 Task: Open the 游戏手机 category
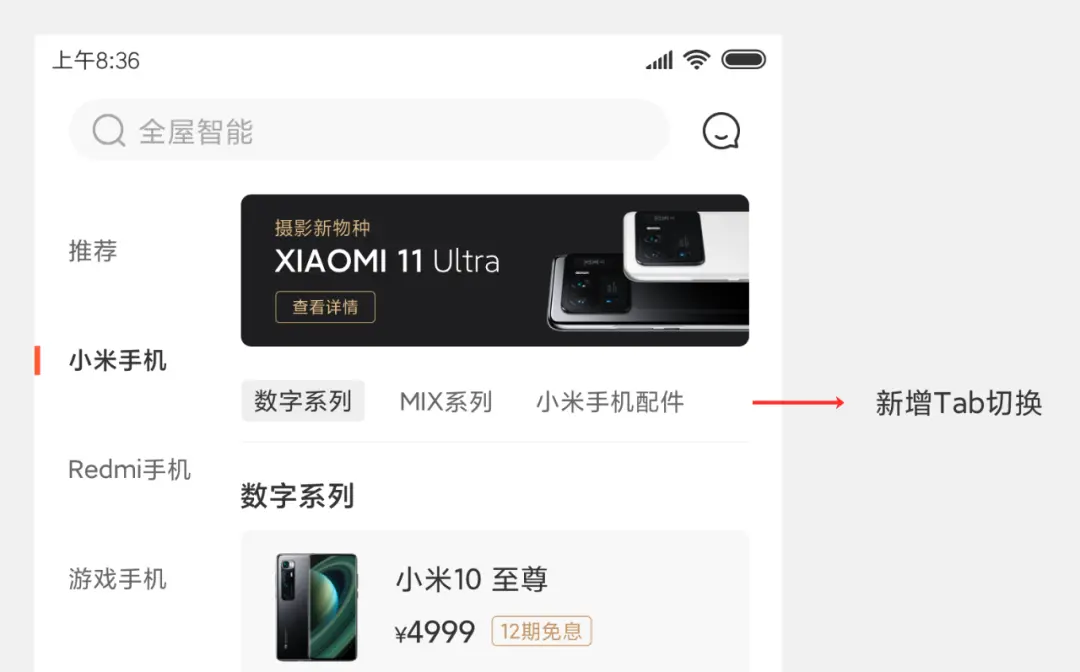[117, 579]
